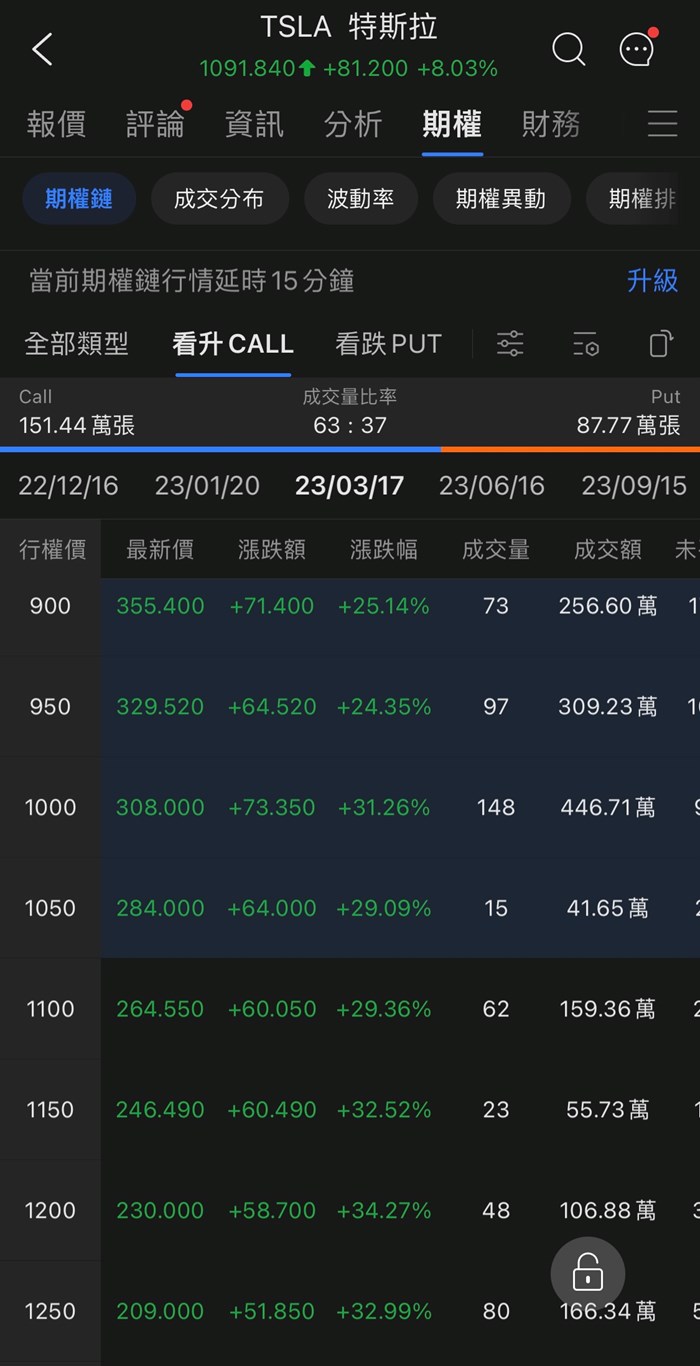Select the 期權異動 chip

501,199
